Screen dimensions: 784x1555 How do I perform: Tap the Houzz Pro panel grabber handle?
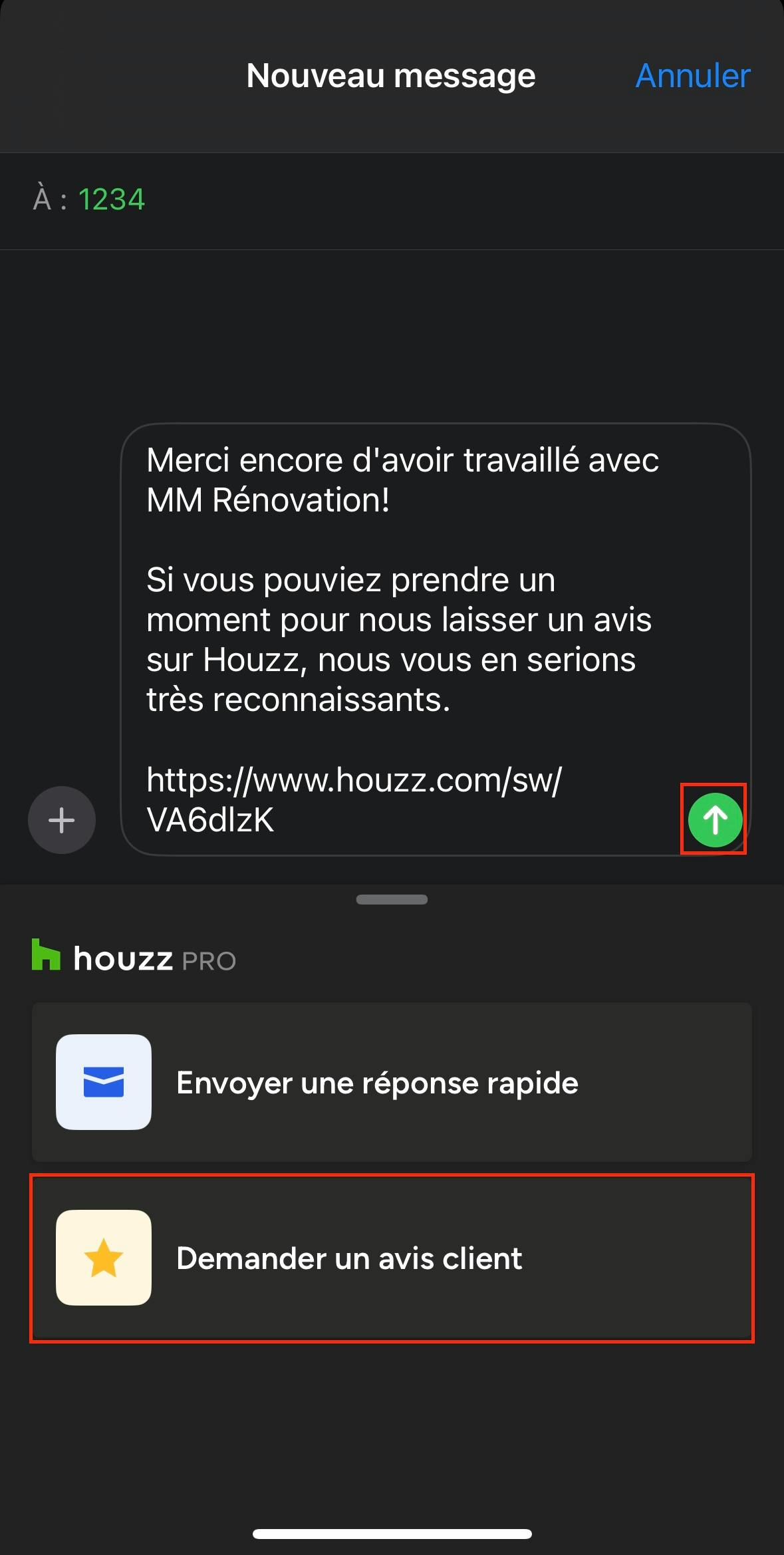pos(392,900)
